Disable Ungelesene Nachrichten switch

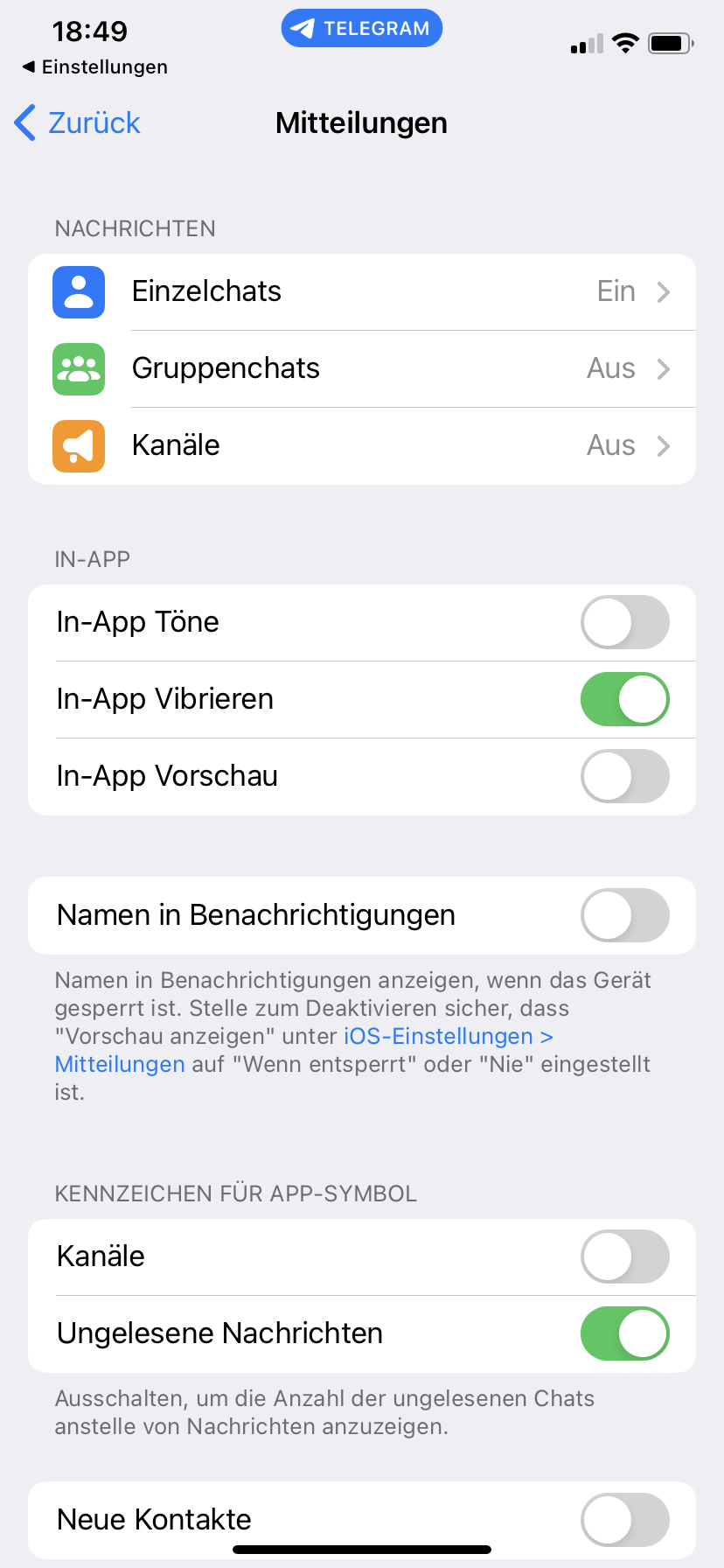coord(624,1334)
